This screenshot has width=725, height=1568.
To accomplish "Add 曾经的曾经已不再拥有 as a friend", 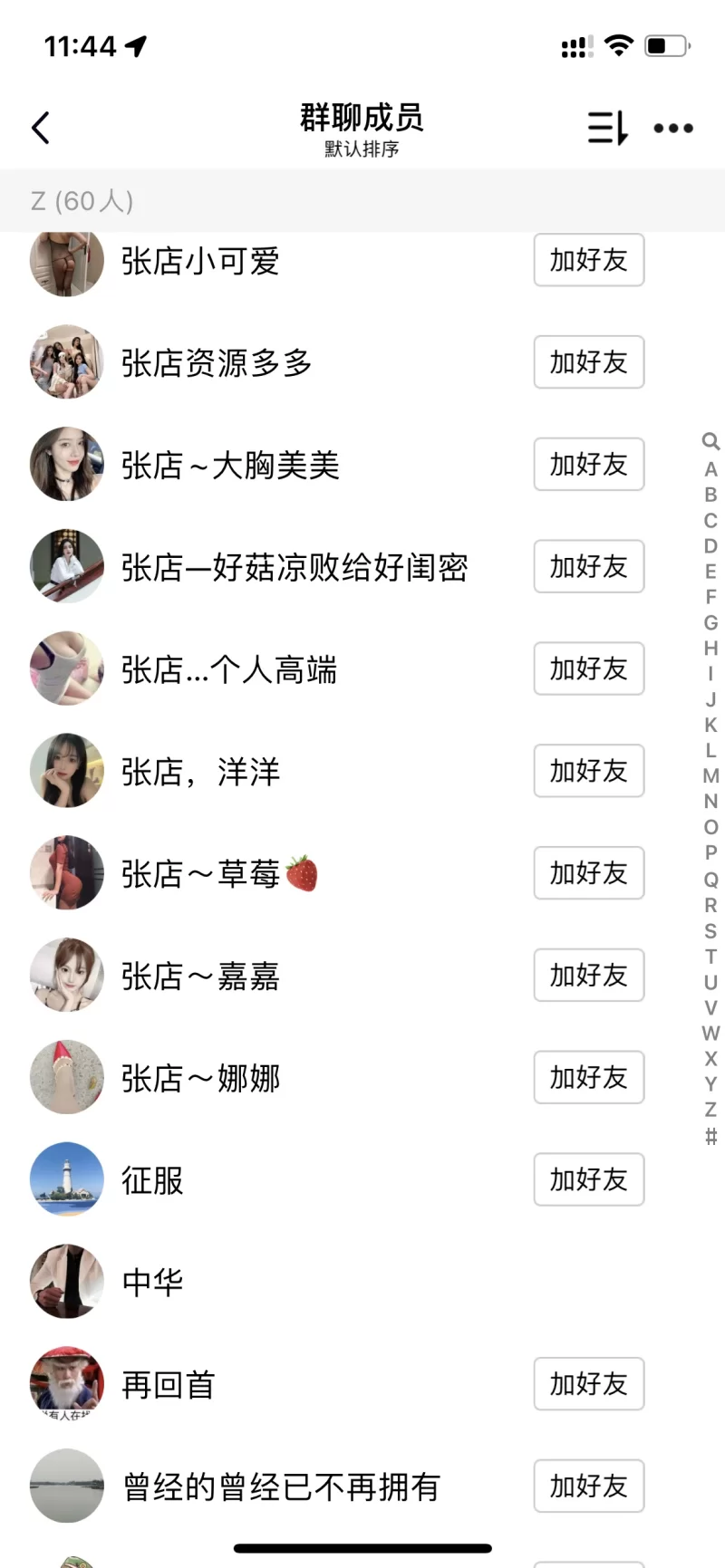I will (588, 1486).
